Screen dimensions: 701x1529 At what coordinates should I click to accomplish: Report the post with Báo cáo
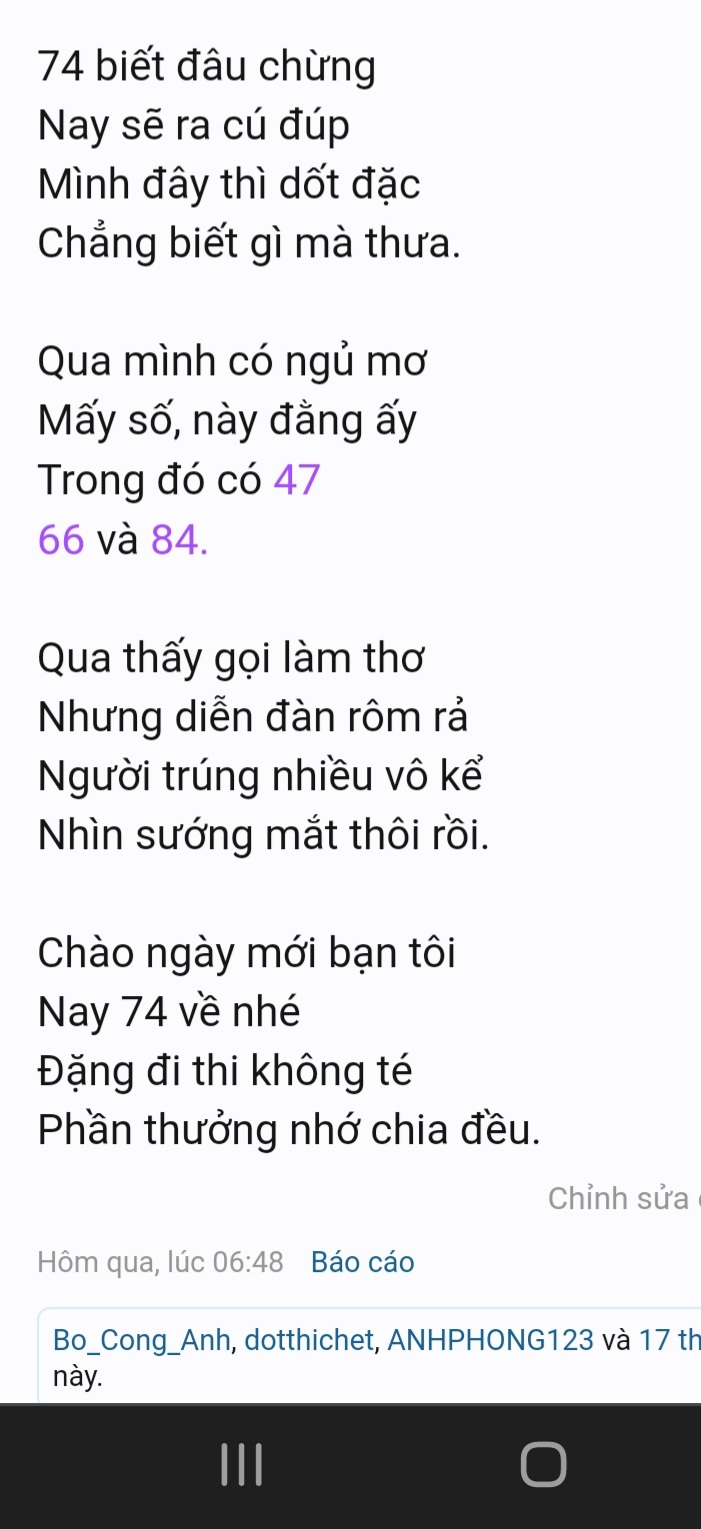pos(362,1262)
